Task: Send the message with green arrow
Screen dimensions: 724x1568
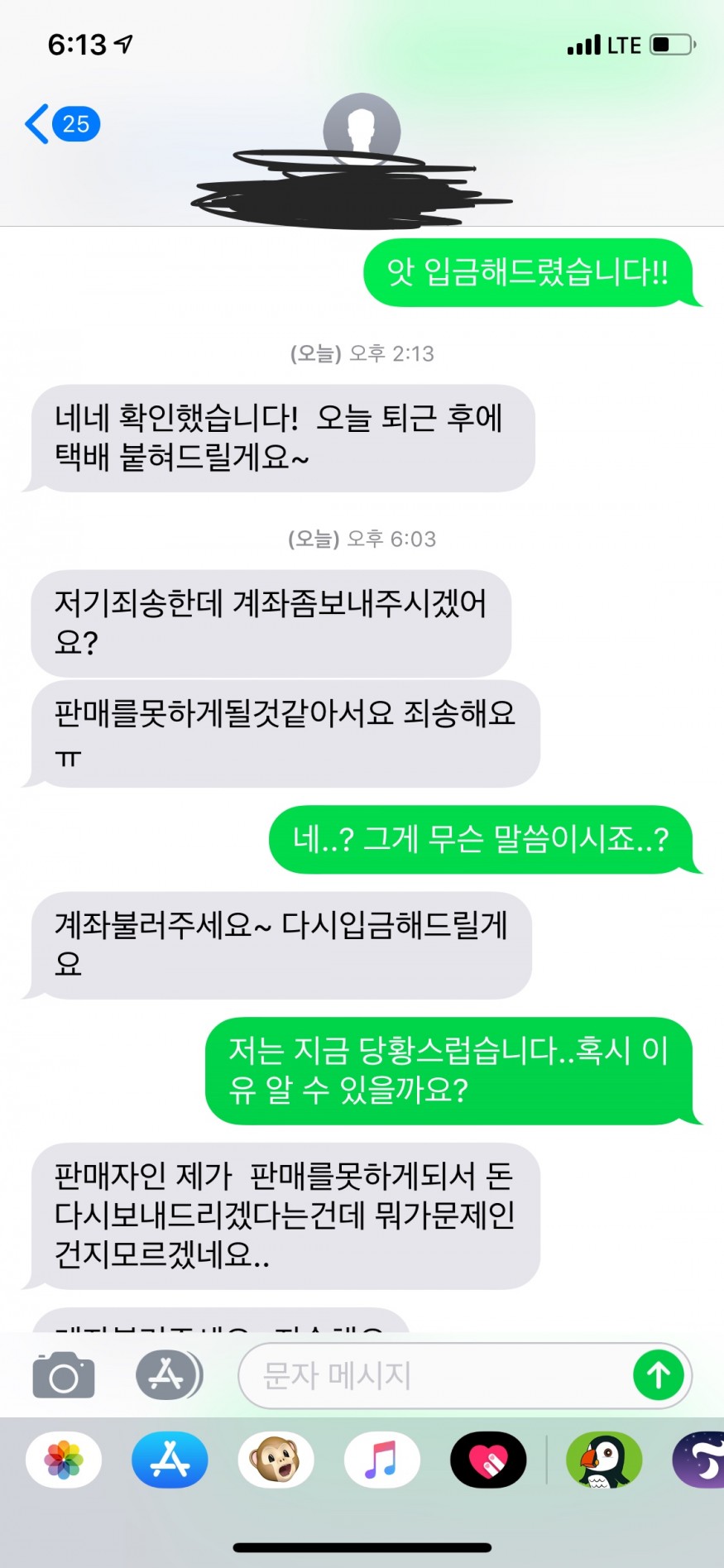Action: [x=659, y=1376]
